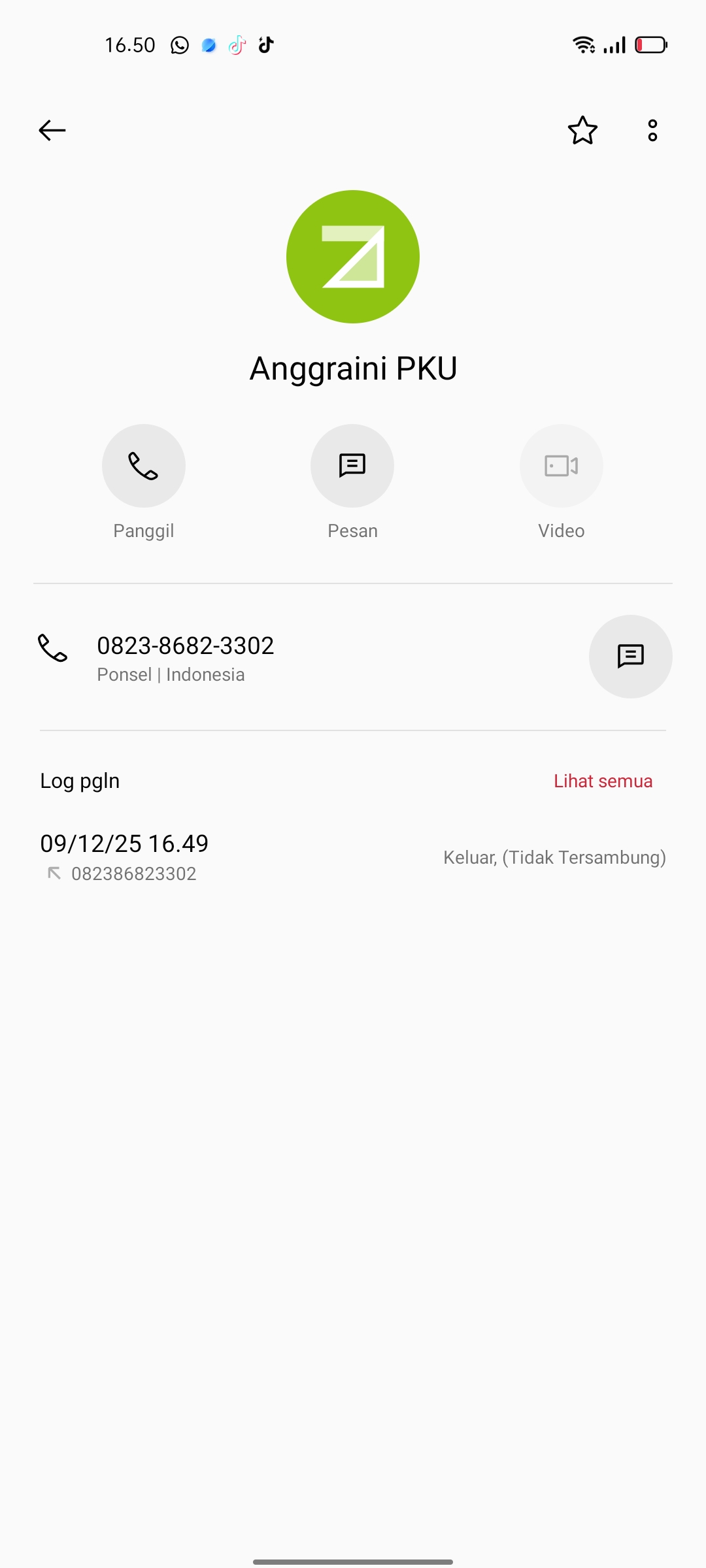Image resolution: width=706 pixels, height=1568 pixels.
Task: Expand the full call history list
Action: (x=603, y=780)
